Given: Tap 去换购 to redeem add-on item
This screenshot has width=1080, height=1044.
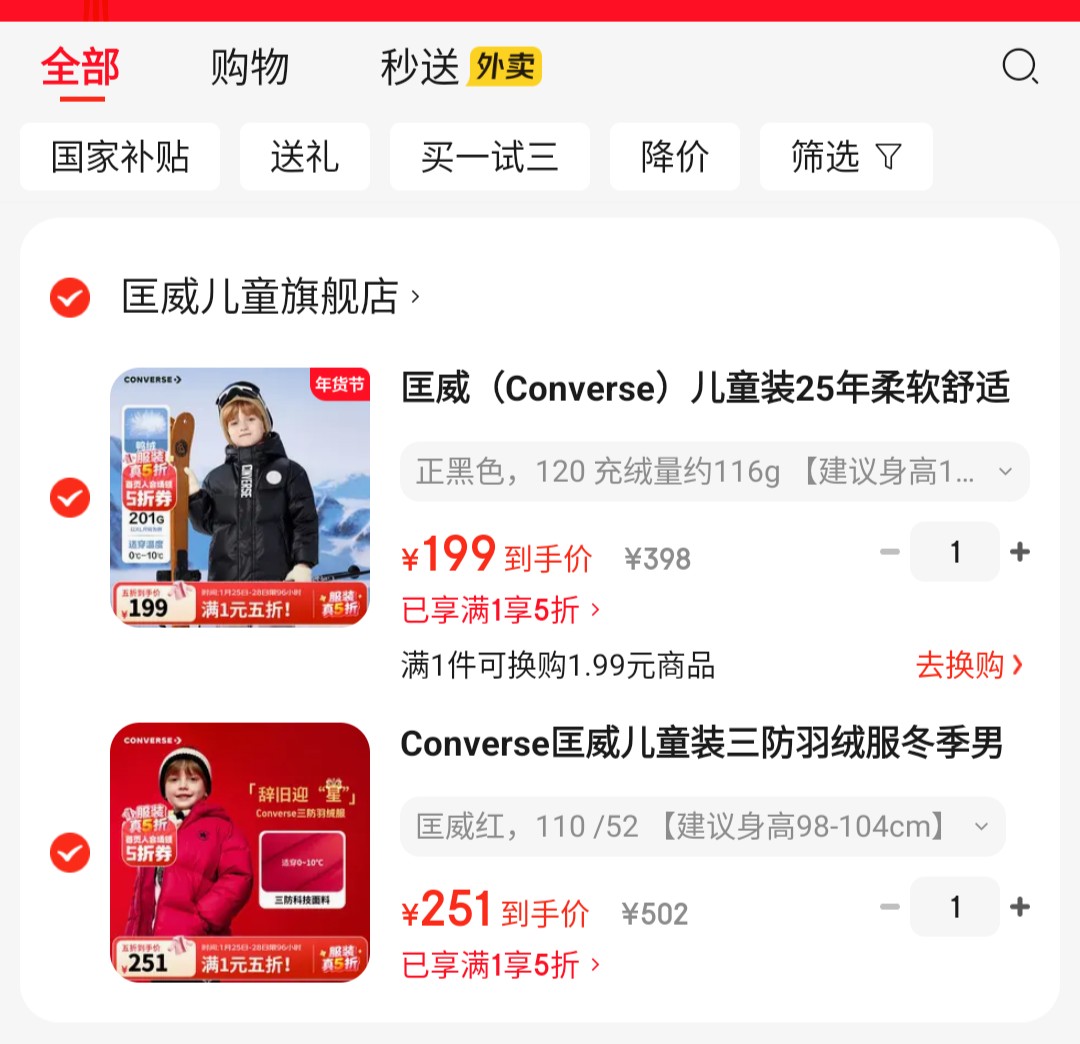Looking at the screenshot, I should click(x=968, y=665).
